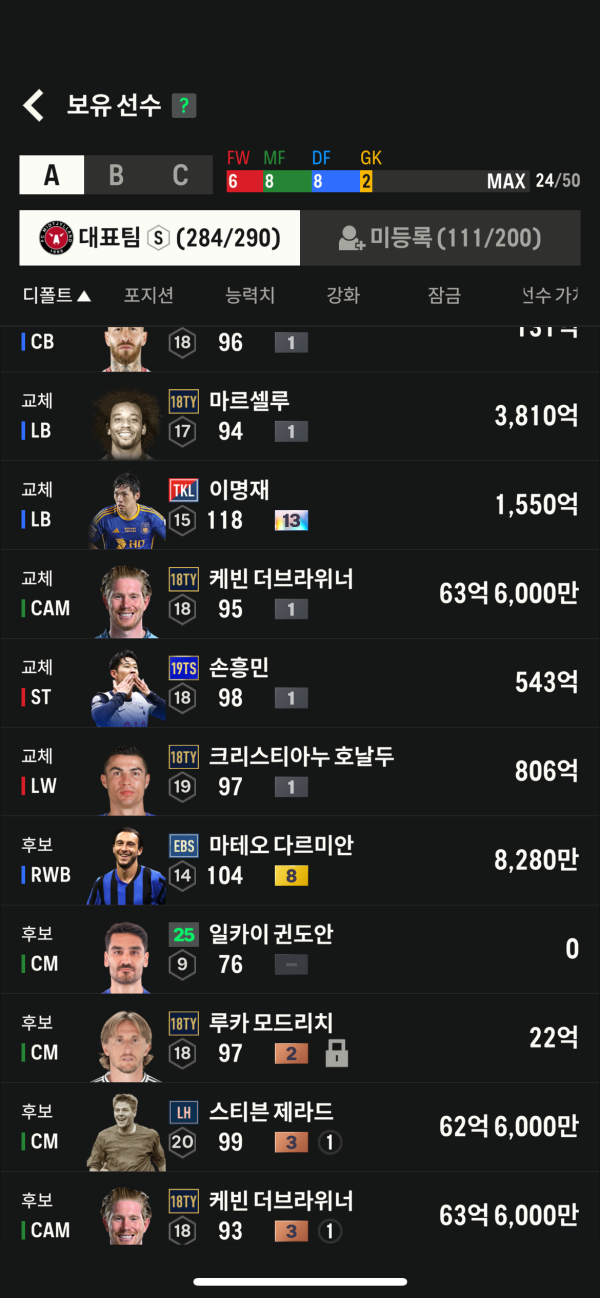Sort players by 포지션

pos(148,295)
